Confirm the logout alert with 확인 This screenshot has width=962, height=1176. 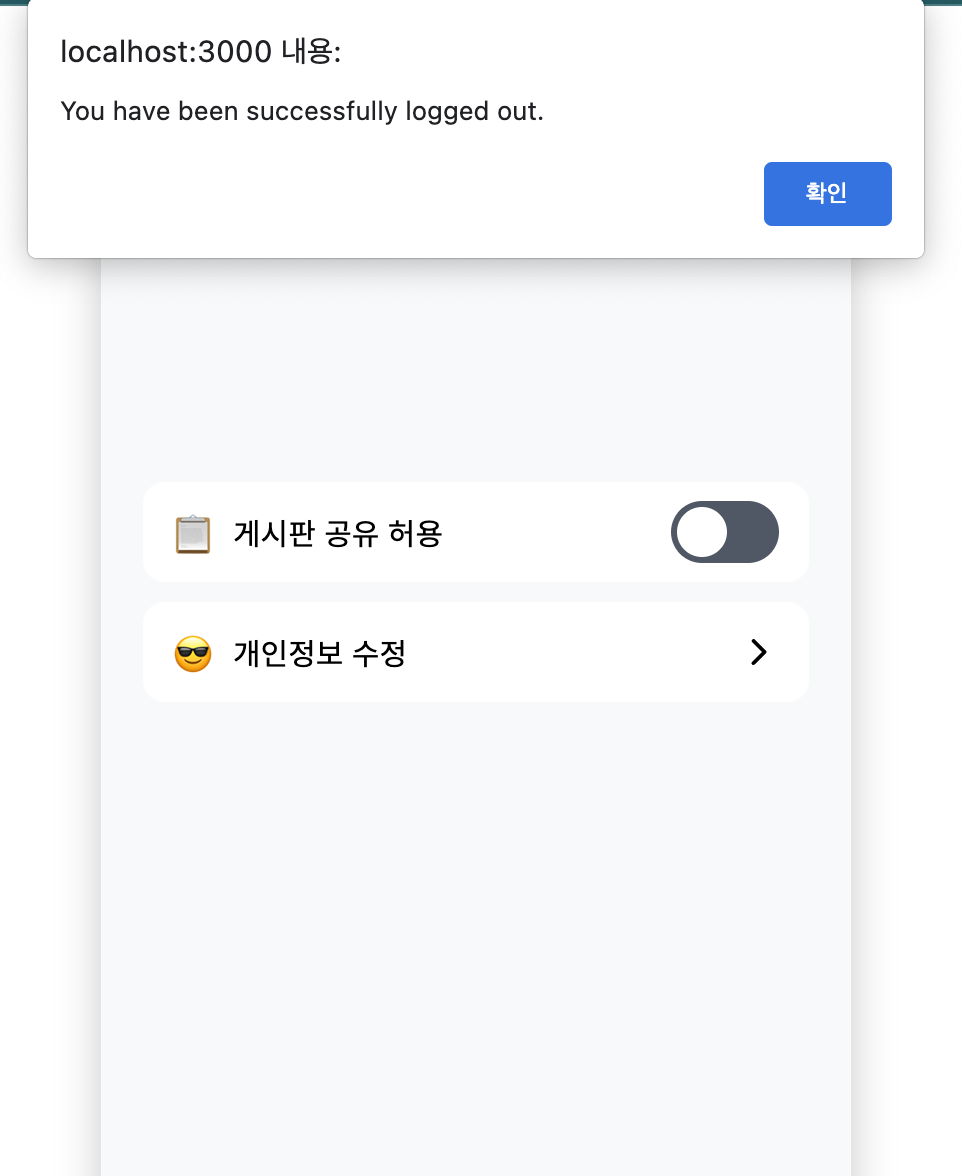pyautogui.click(x=827, y=194)
